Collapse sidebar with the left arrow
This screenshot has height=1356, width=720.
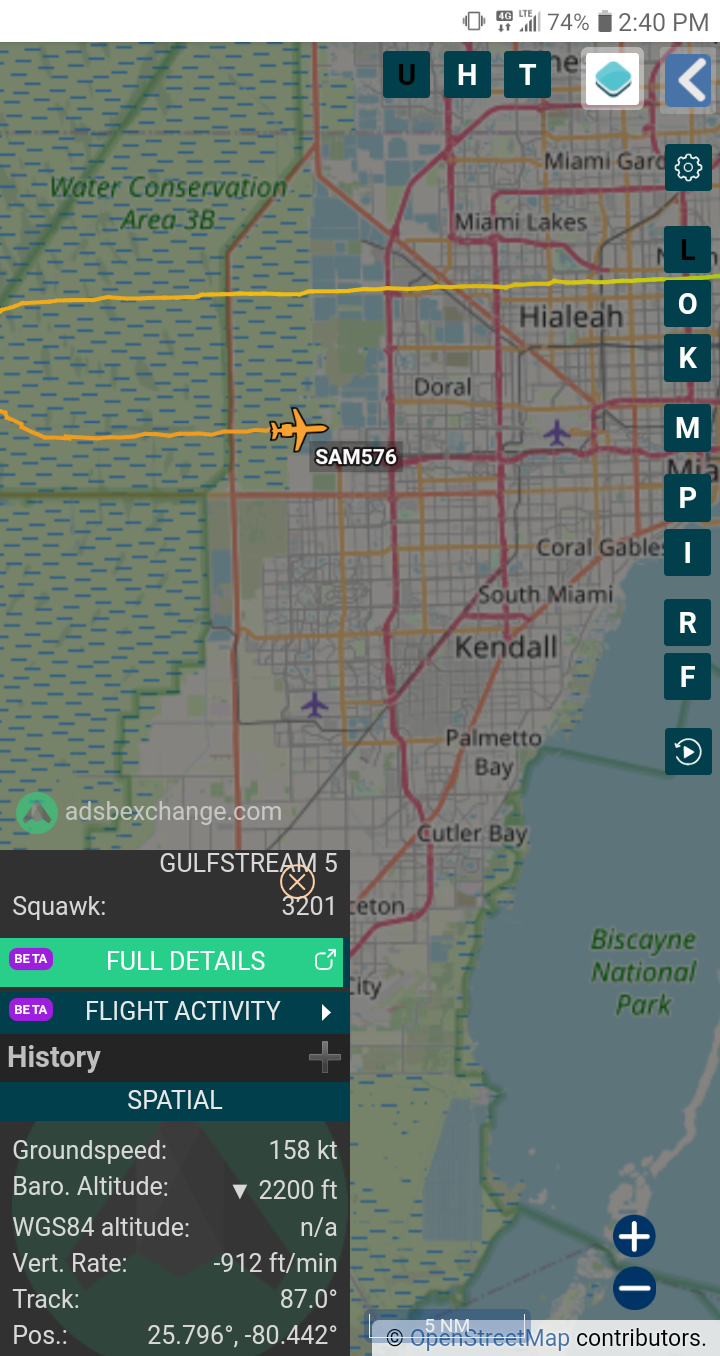pos(688,81)
